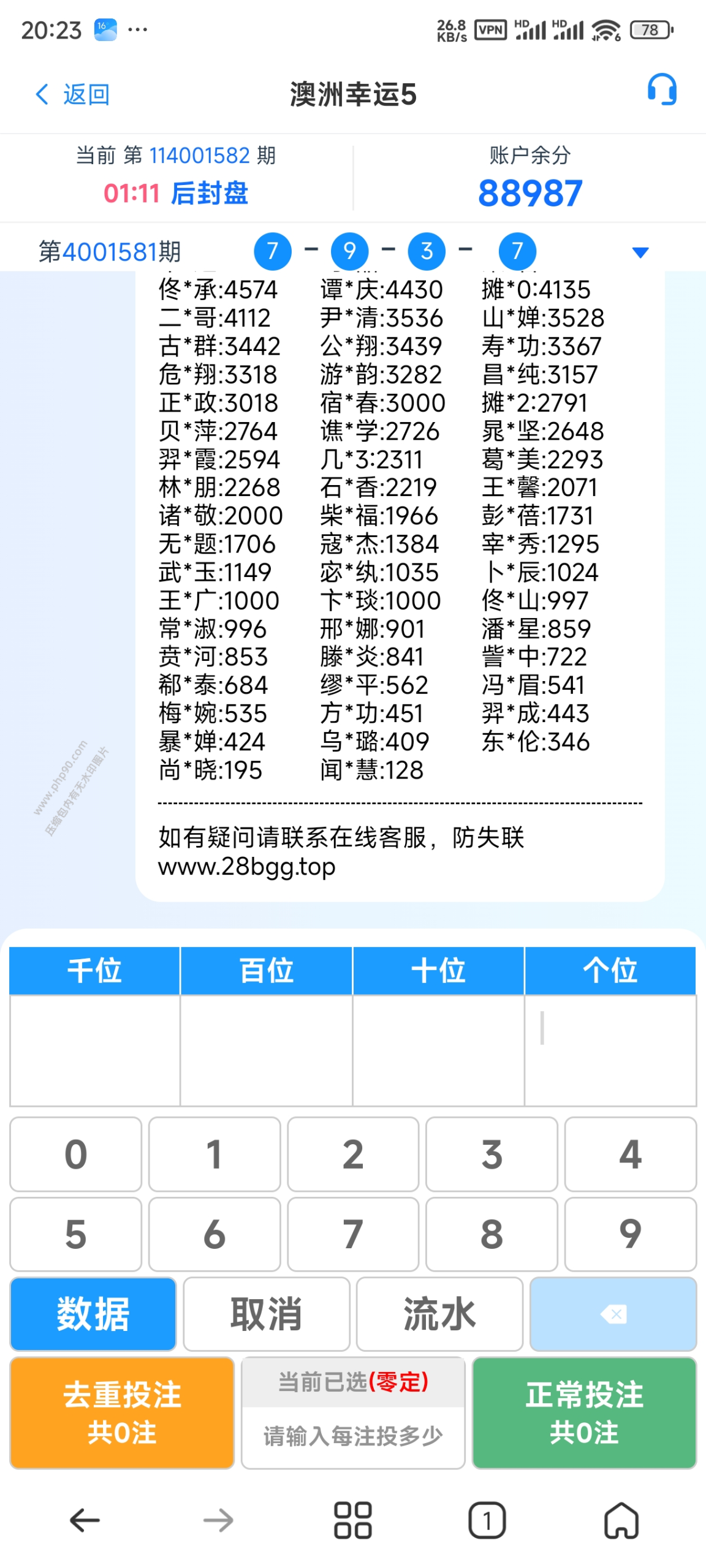Select the 百位 column
Viewport: 706px width, 1568px height.
coord(266,970)
